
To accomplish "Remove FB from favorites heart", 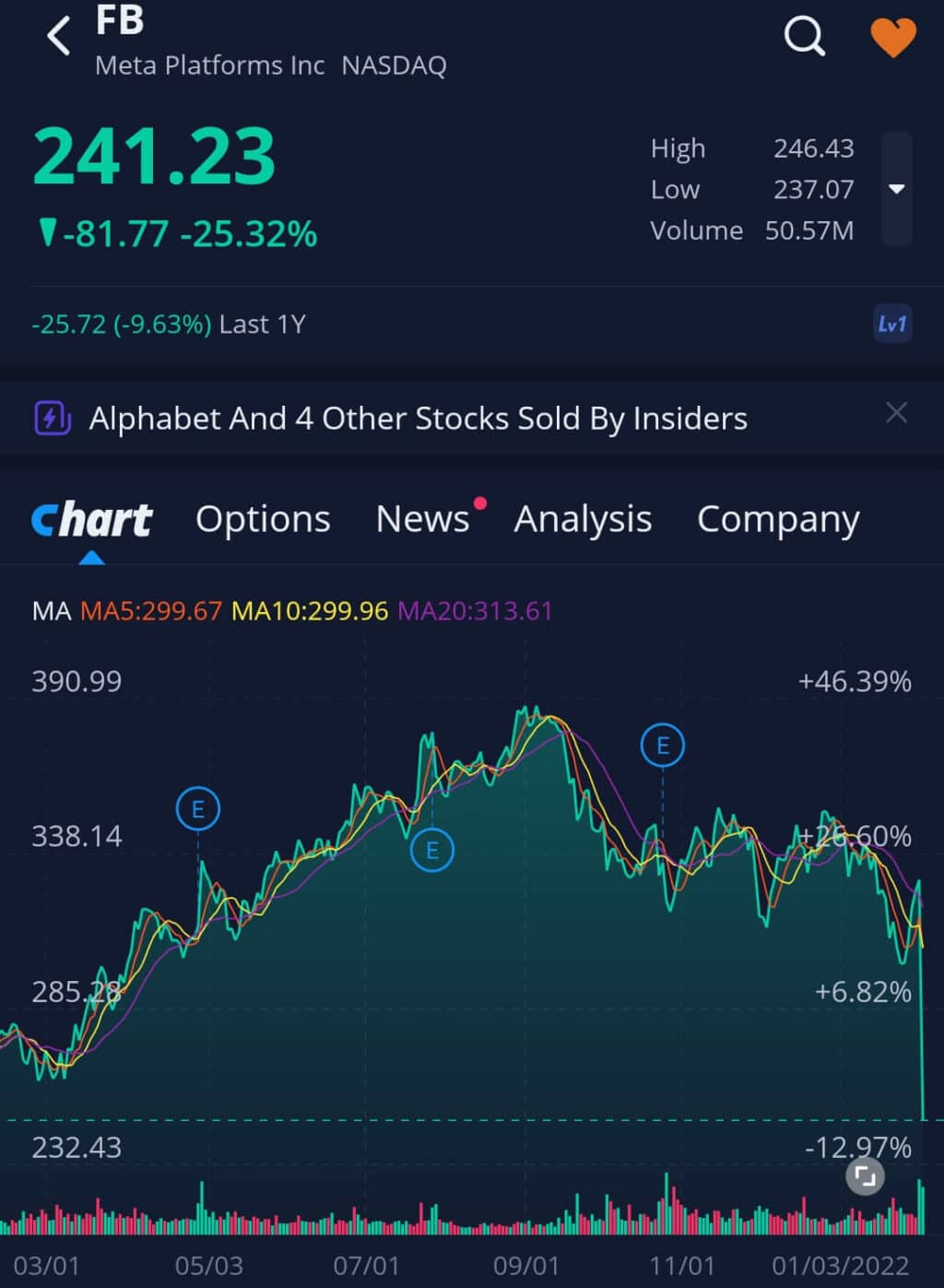I will (892, 38).
